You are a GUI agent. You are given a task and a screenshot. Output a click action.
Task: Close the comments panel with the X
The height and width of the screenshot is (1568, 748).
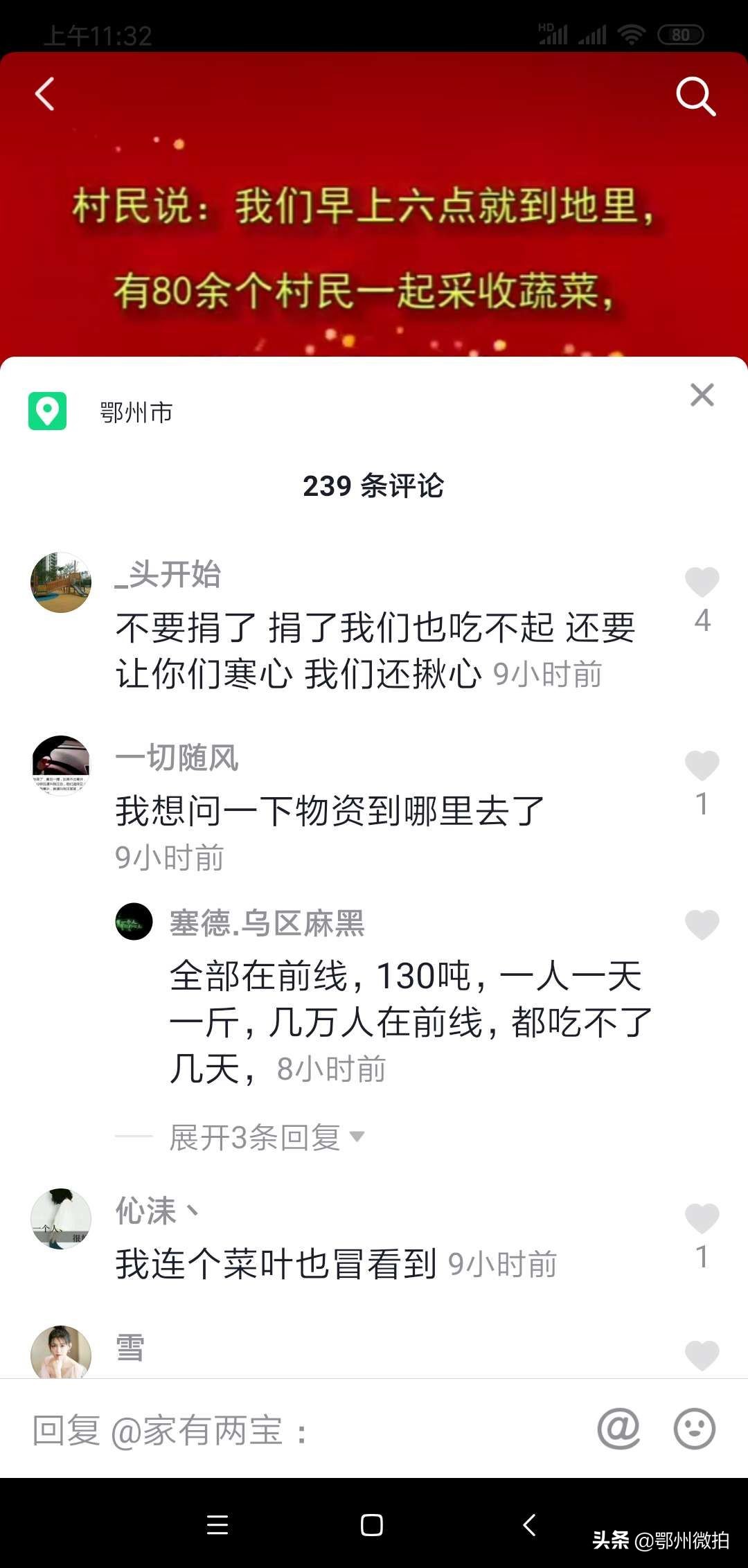click(702, 395)
